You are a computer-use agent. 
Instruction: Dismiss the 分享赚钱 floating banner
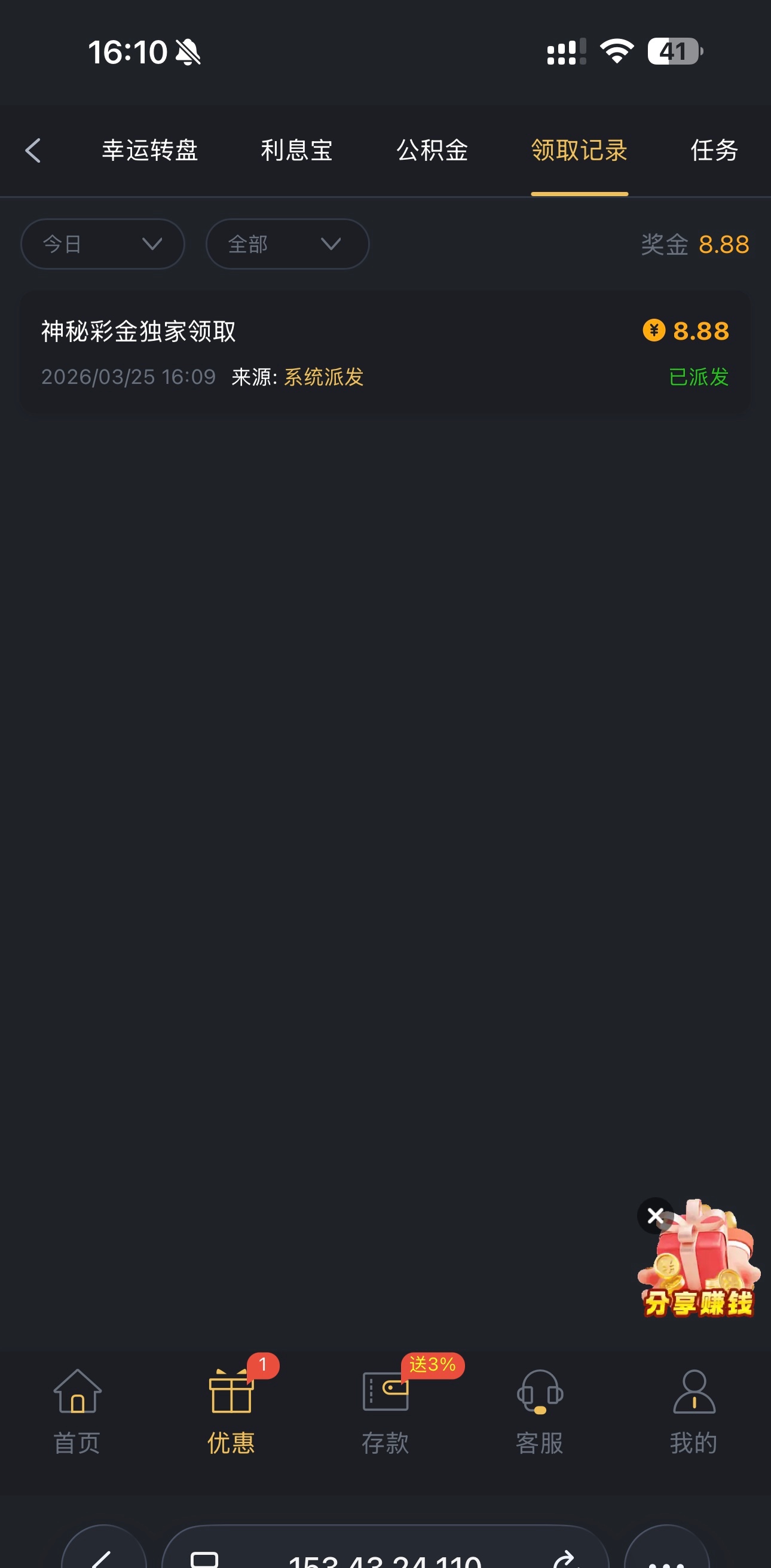coord(656,1216)
